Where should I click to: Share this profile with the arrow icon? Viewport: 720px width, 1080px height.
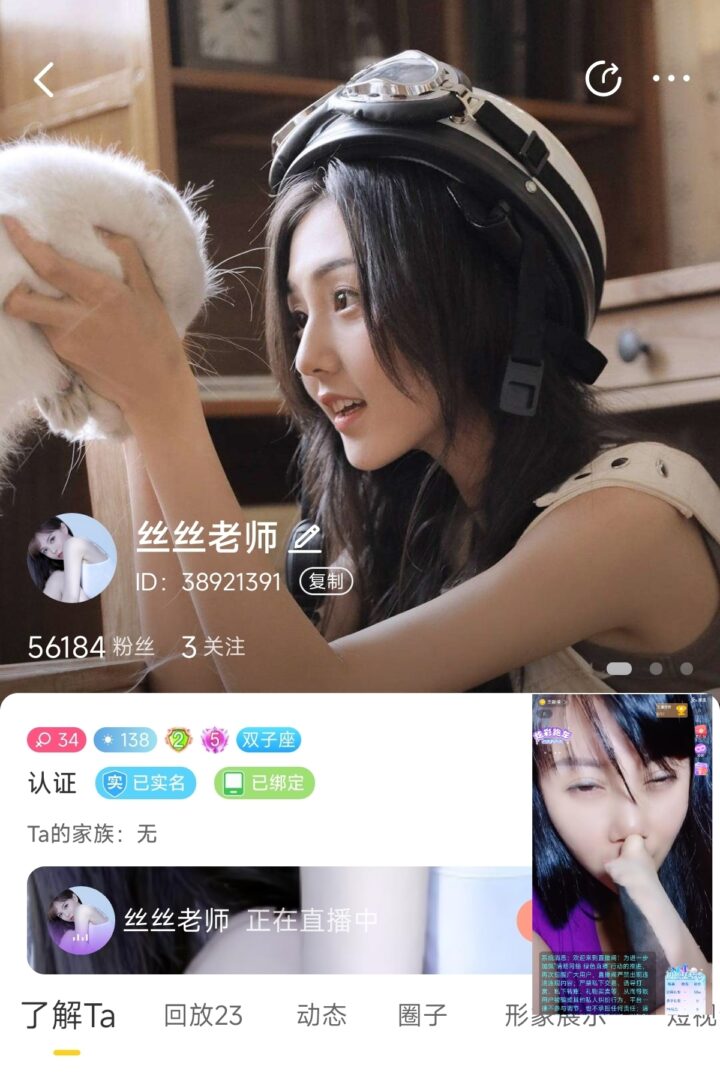click(x=603, y=79)
